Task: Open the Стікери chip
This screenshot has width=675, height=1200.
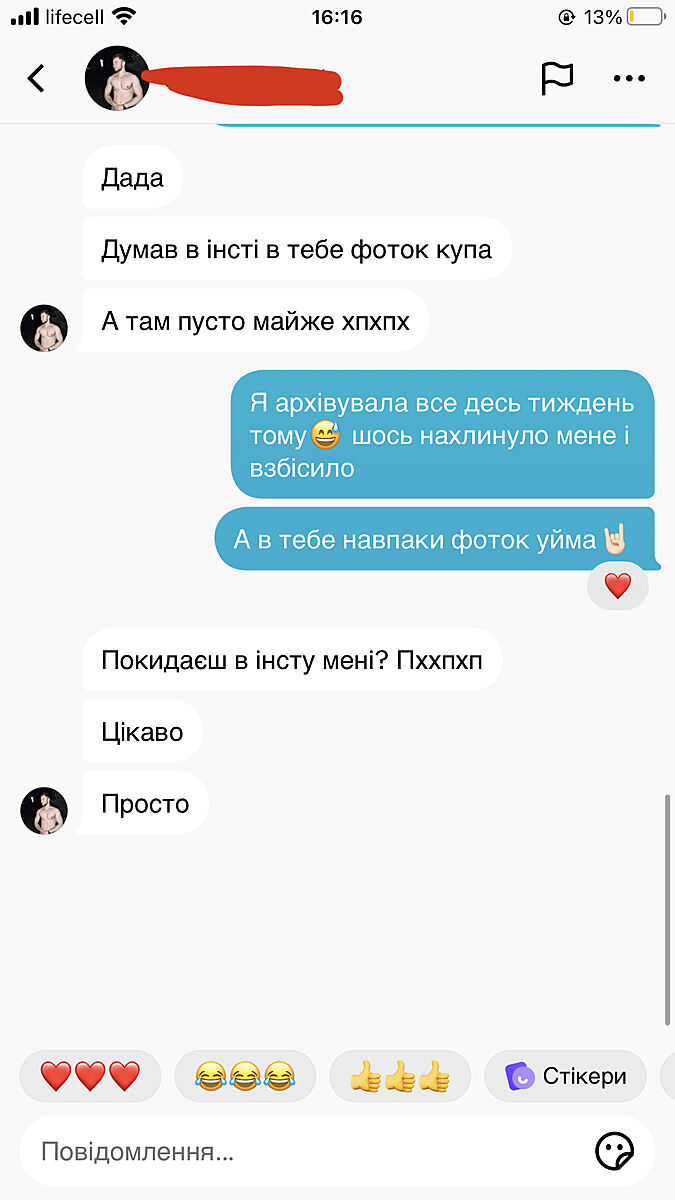Action: point(566,1076)
